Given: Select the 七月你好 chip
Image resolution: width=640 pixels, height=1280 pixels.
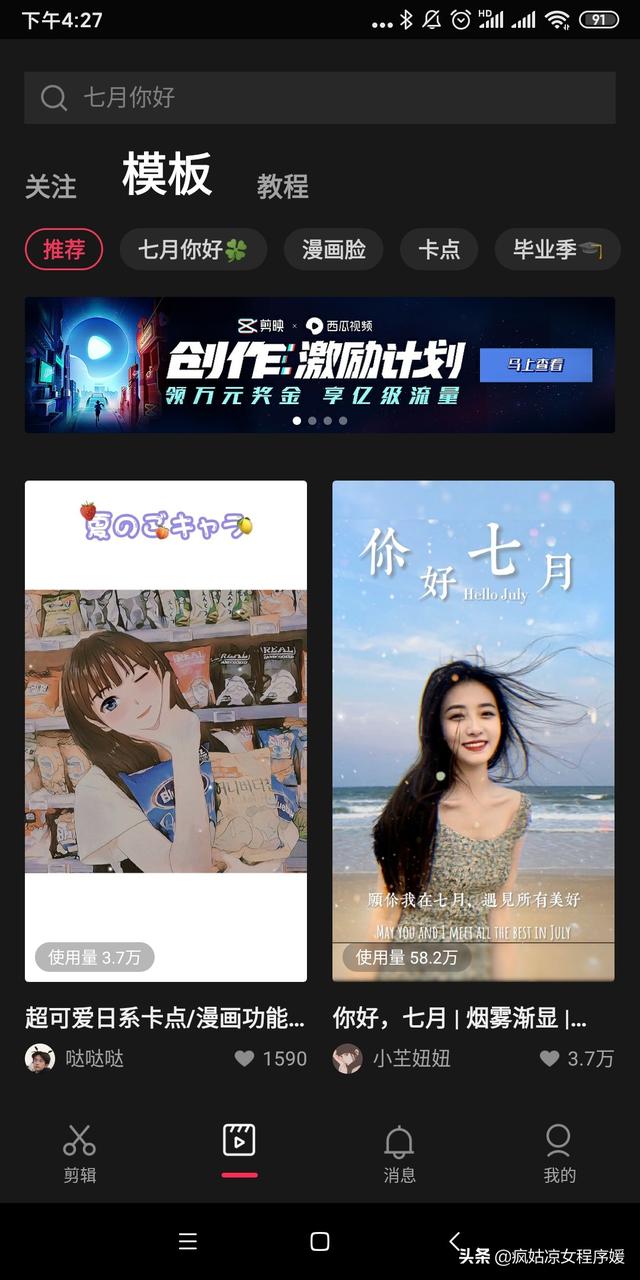Looking at the screenshot, I should [x=193, y=250].
